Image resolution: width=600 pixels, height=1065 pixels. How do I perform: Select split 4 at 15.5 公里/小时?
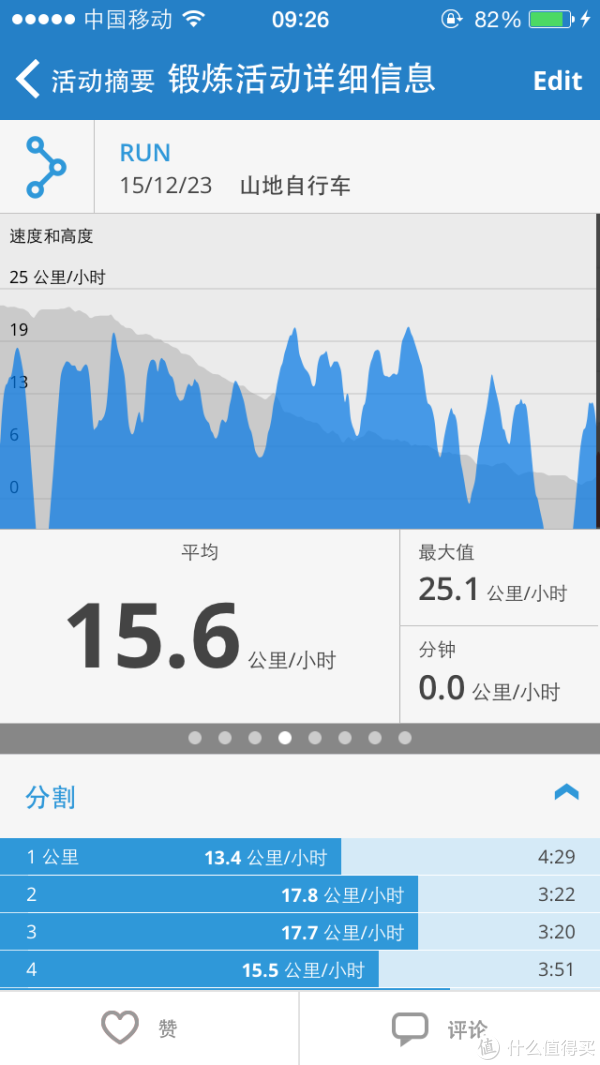pyautogui.click(x=300, y=969)
